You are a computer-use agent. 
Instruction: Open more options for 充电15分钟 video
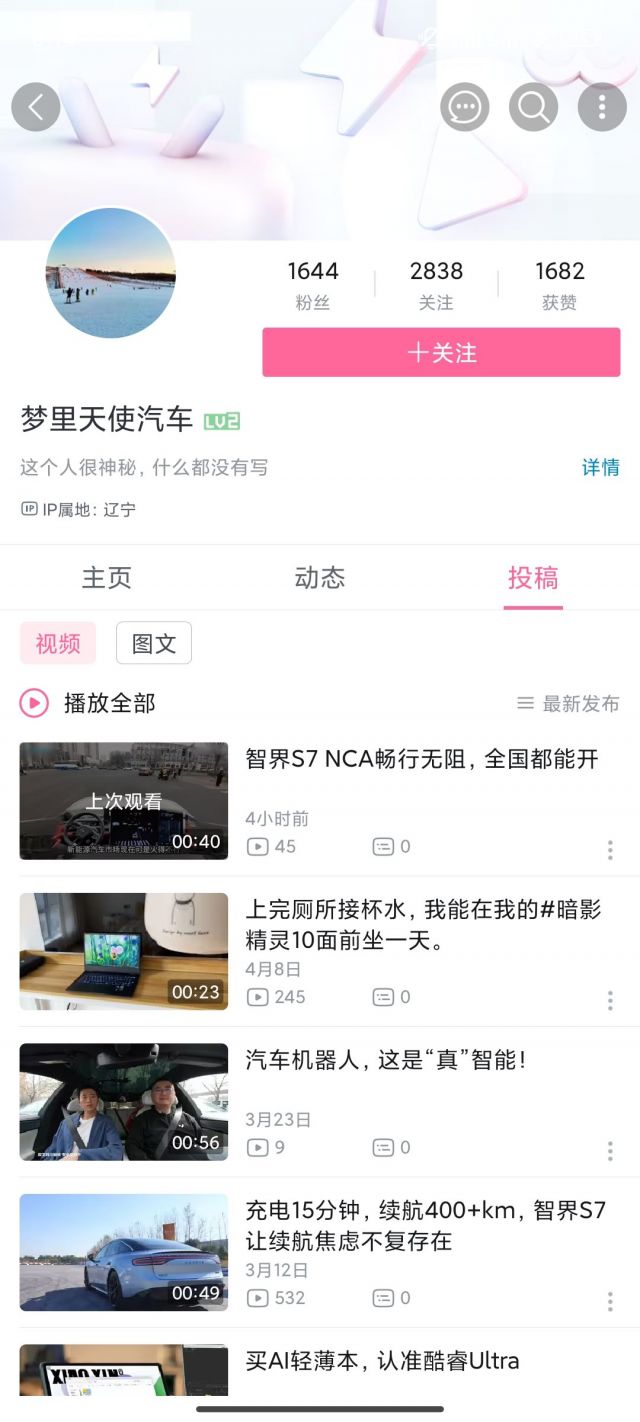[610, 1301]
